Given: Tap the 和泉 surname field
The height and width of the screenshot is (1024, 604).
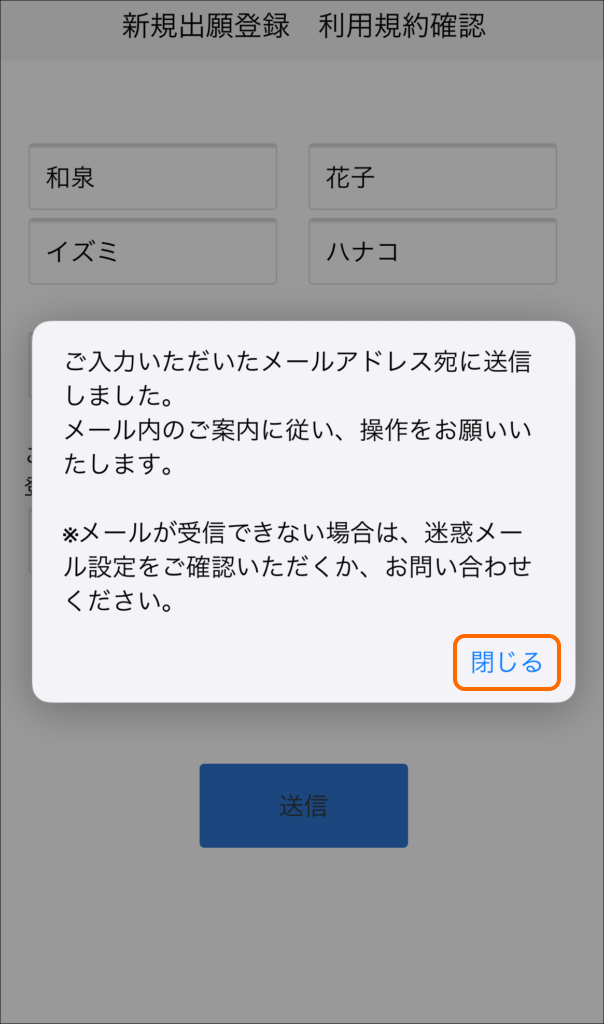Looking at the screenshot, I should point(152,178).
